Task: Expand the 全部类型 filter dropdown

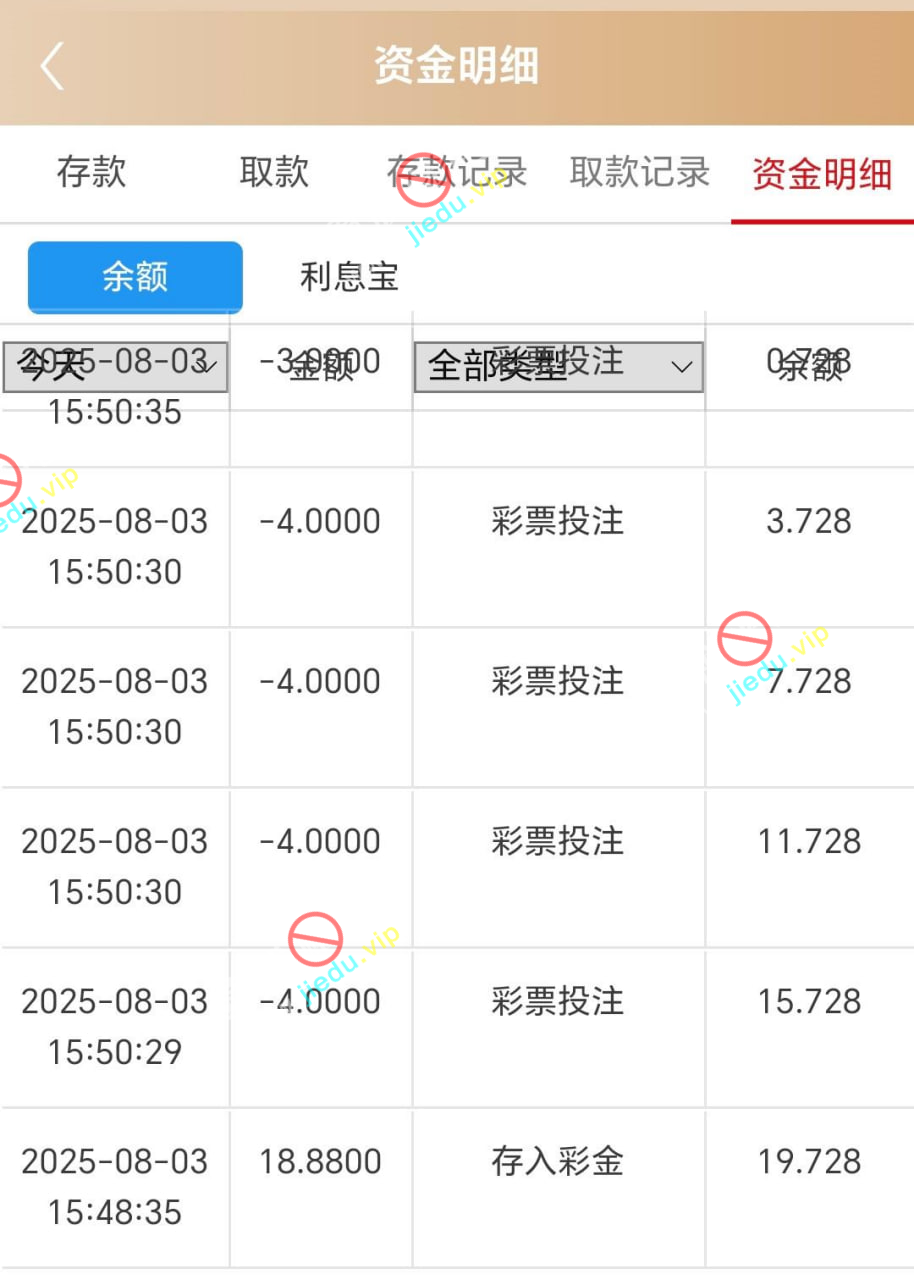Action: coord(558,367)
